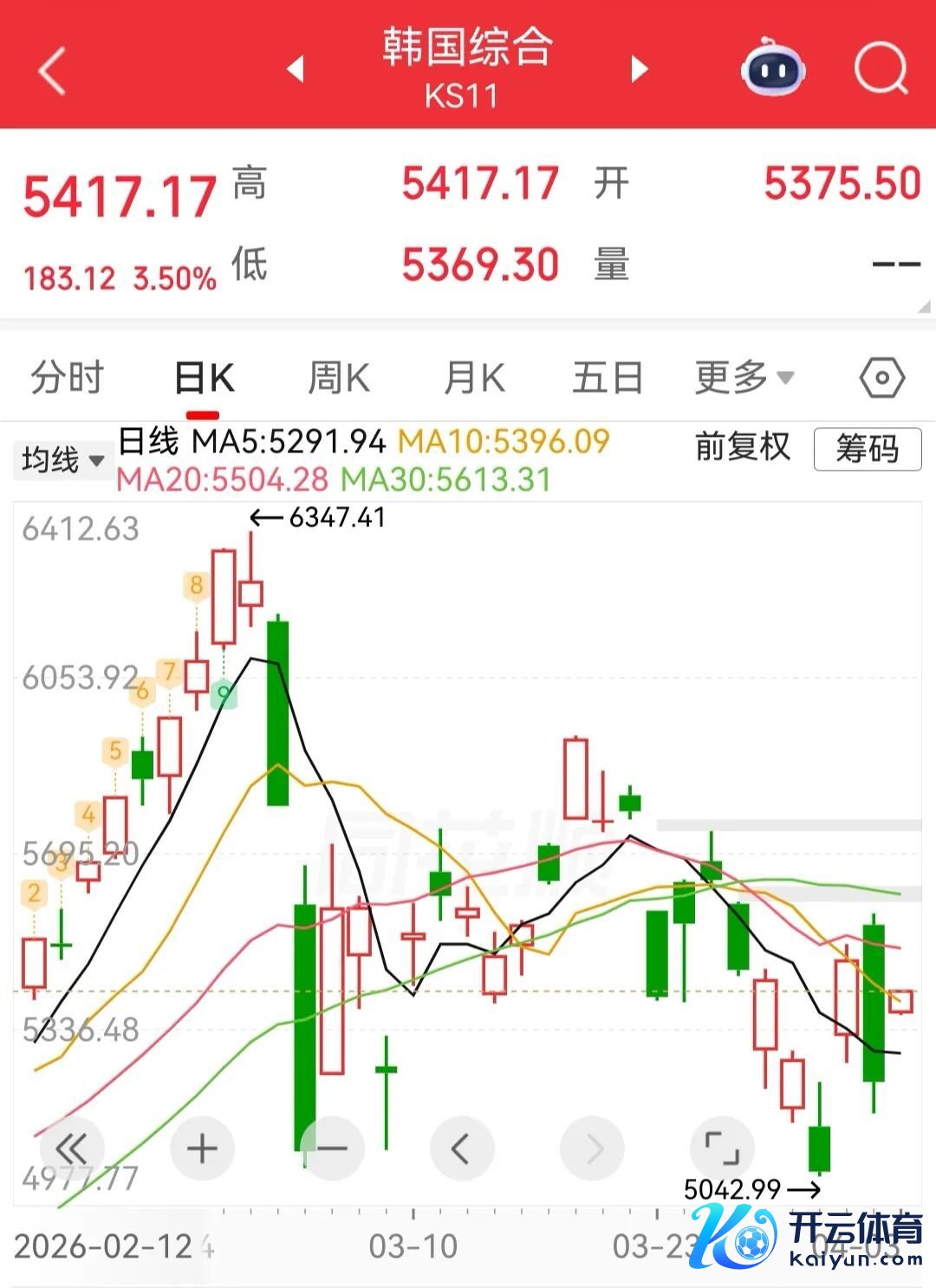Go back using the header arrow
The image size is (936, 1288).
(x=52, y=70)
